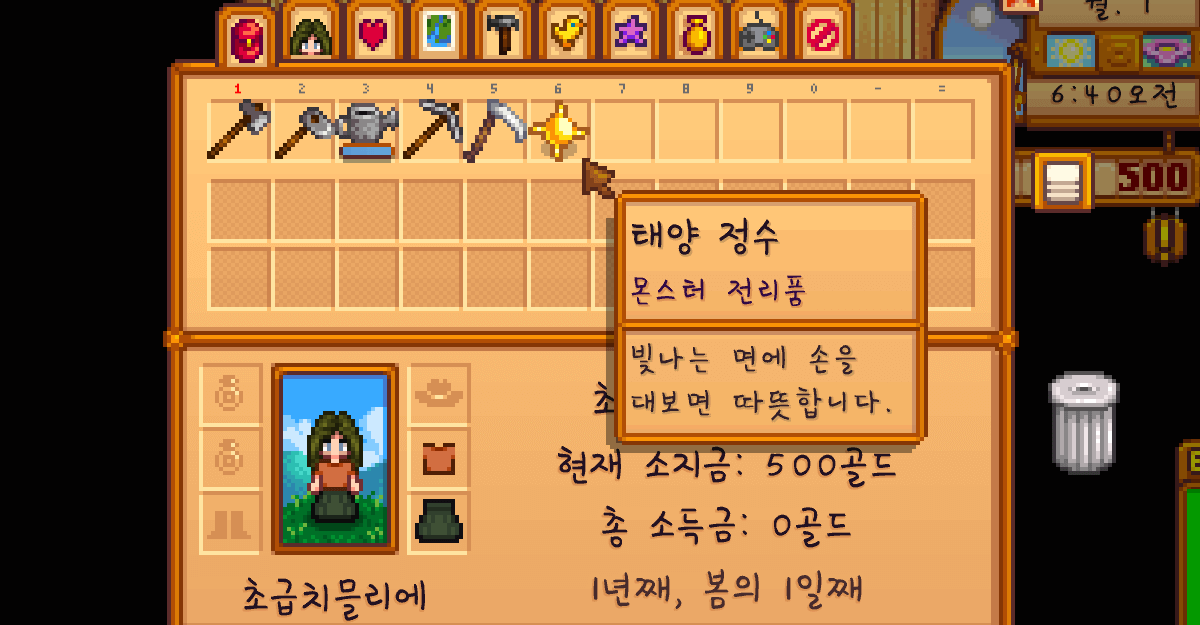
Task: Select the pickaxe in slot 4
Action: click(431, 131)
